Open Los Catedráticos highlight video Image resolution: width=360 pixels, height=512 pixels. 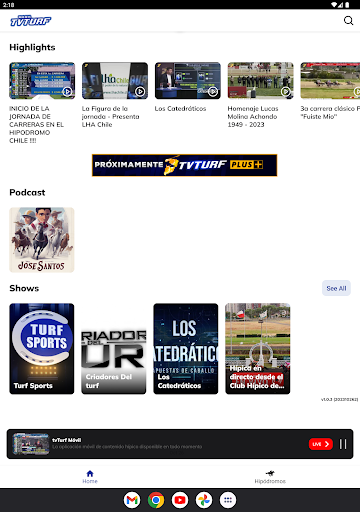point(188,81)
